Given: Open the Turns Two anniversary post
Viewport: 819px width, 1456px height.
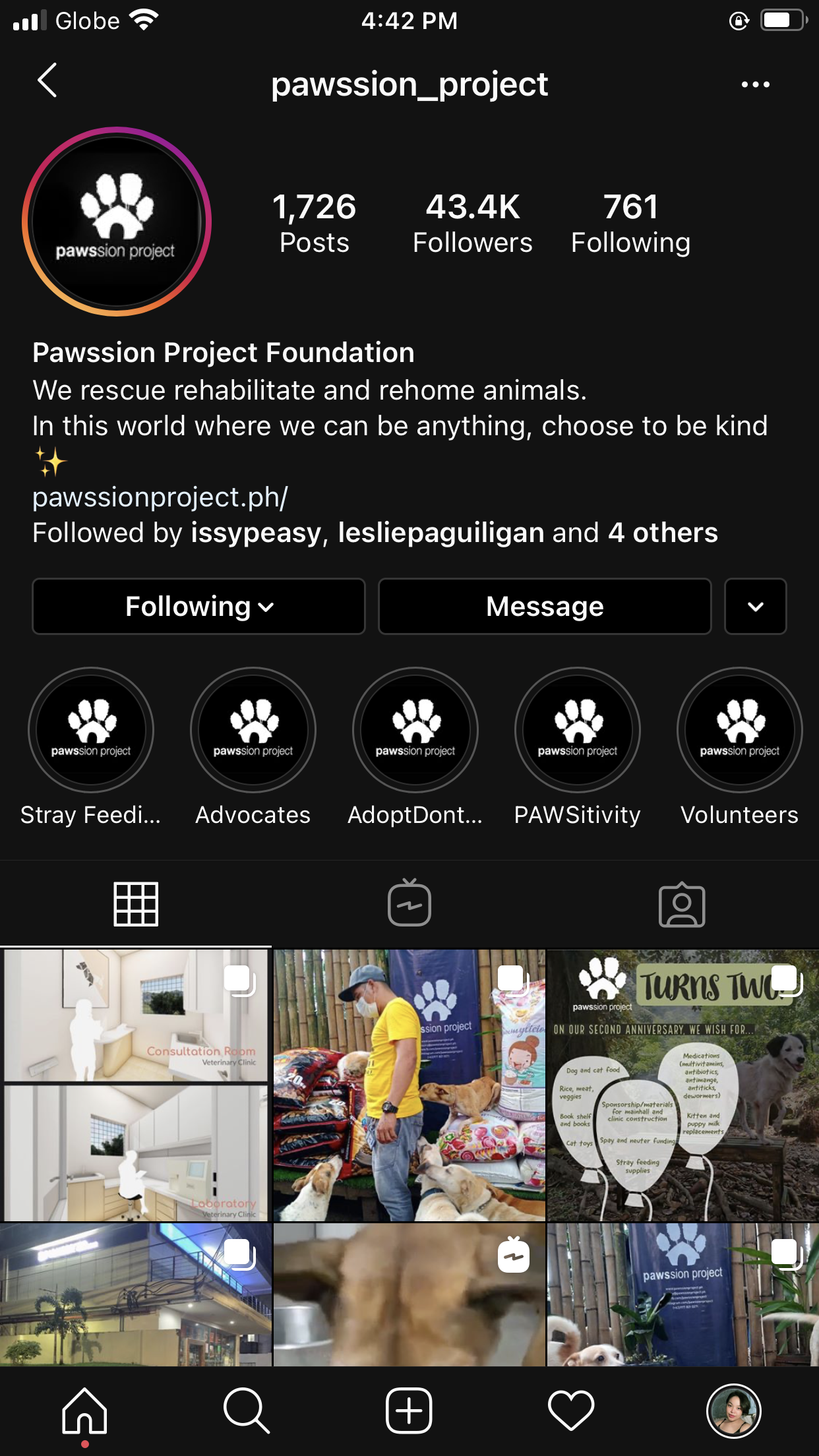Looking at the screenshot, I should [x=682, y=1085].
